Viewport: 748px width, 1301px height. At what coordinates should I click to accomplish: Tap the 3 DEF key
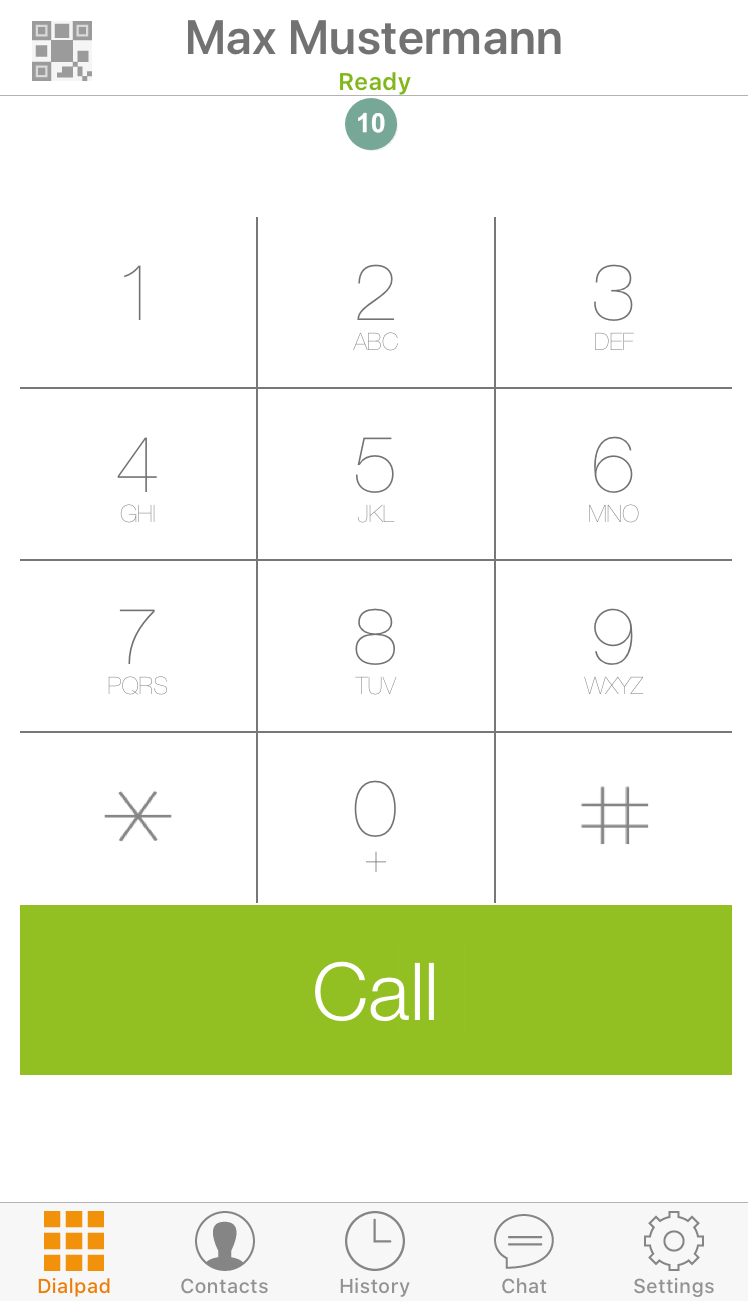tap(614, 302)
